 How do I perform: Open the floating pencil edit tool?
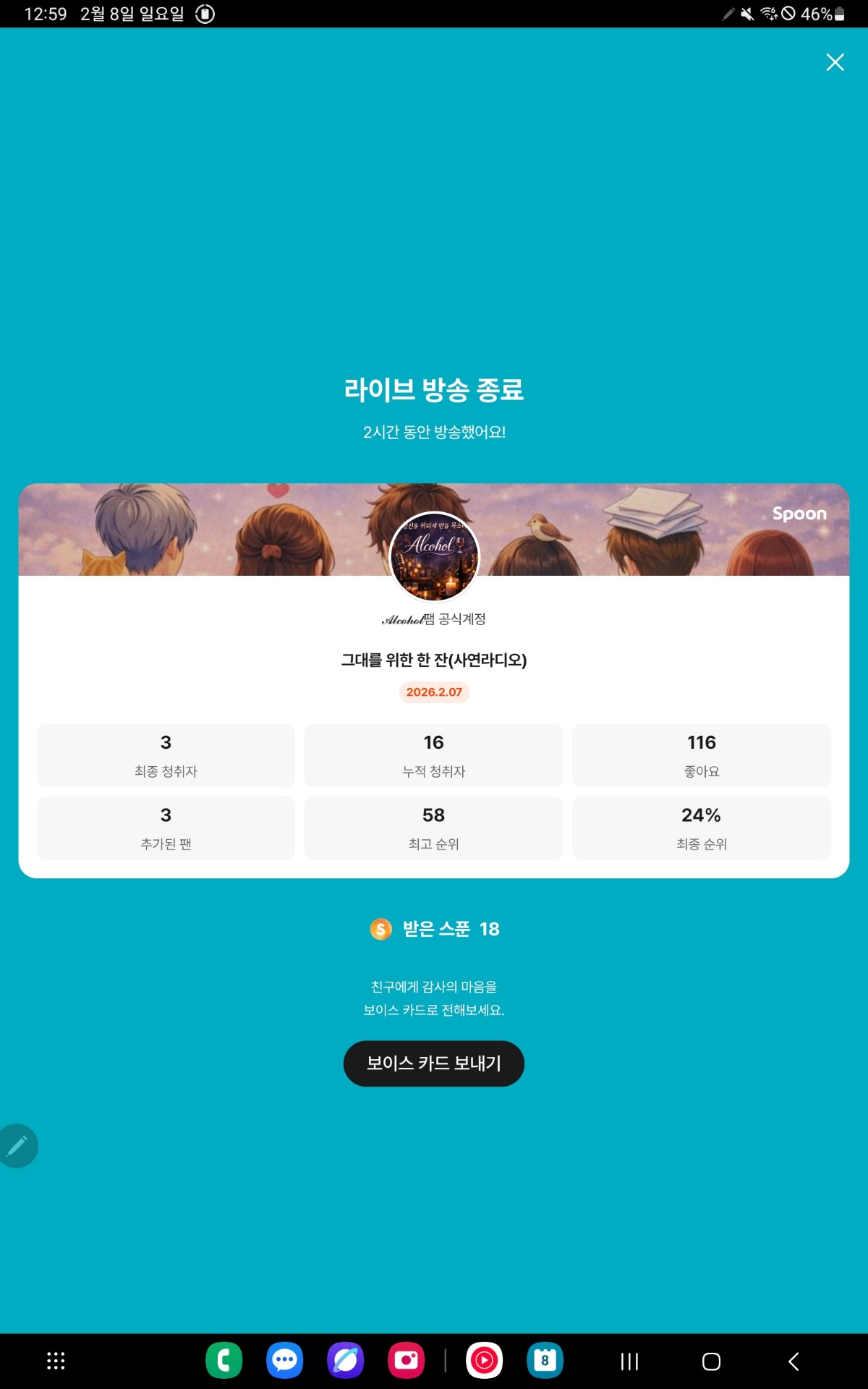17,1145
